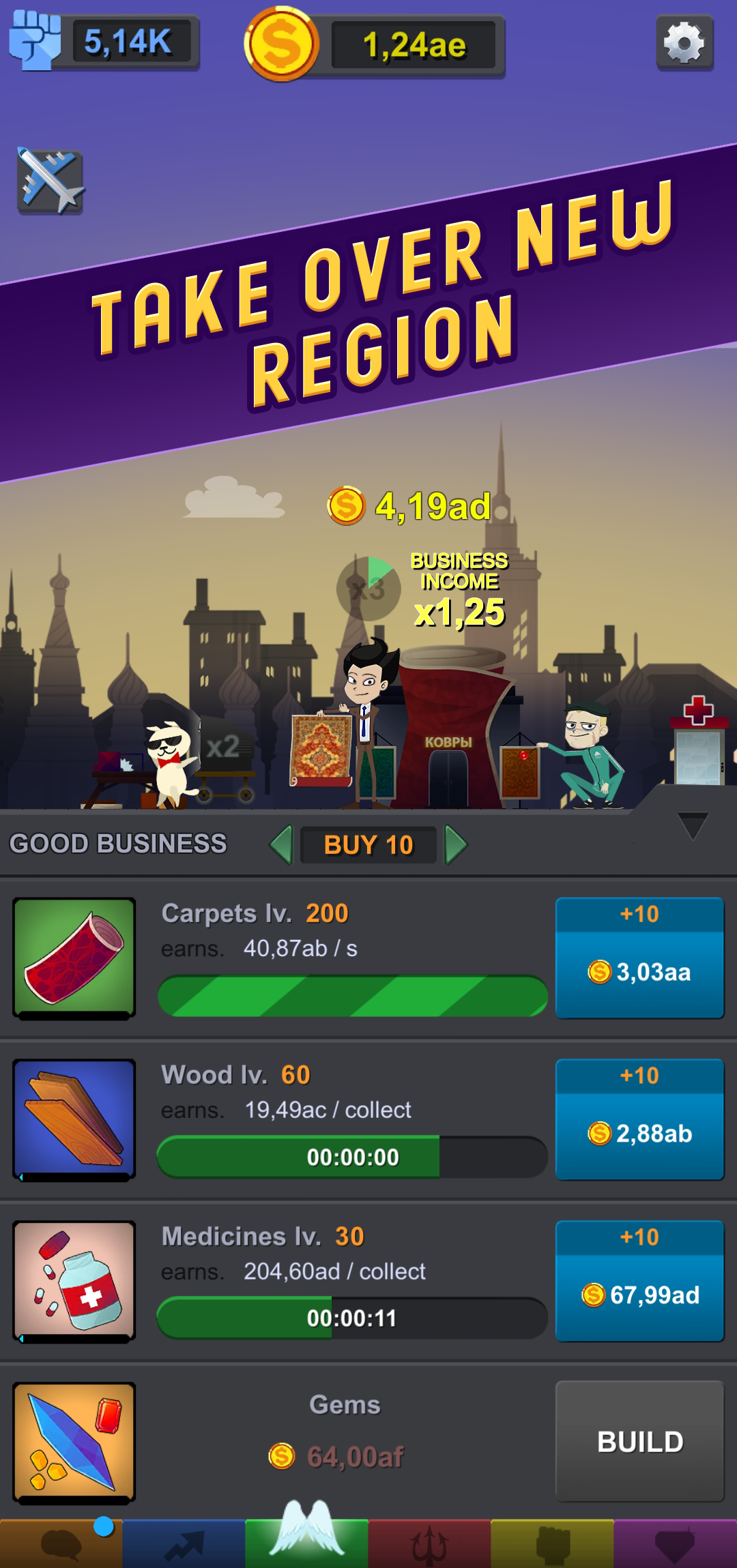Go to the diamond tab

tap(676, 1543)
